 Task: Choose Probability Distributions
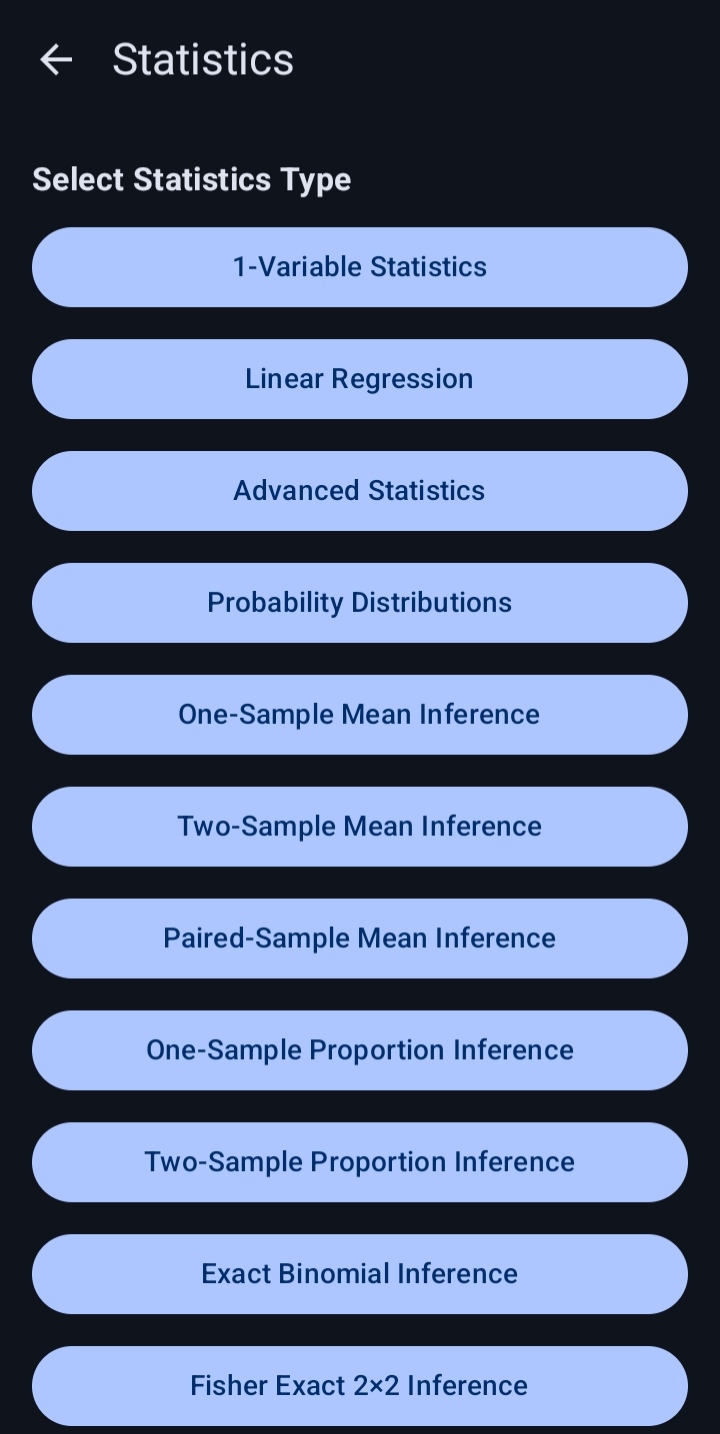(x=360, y=603)
